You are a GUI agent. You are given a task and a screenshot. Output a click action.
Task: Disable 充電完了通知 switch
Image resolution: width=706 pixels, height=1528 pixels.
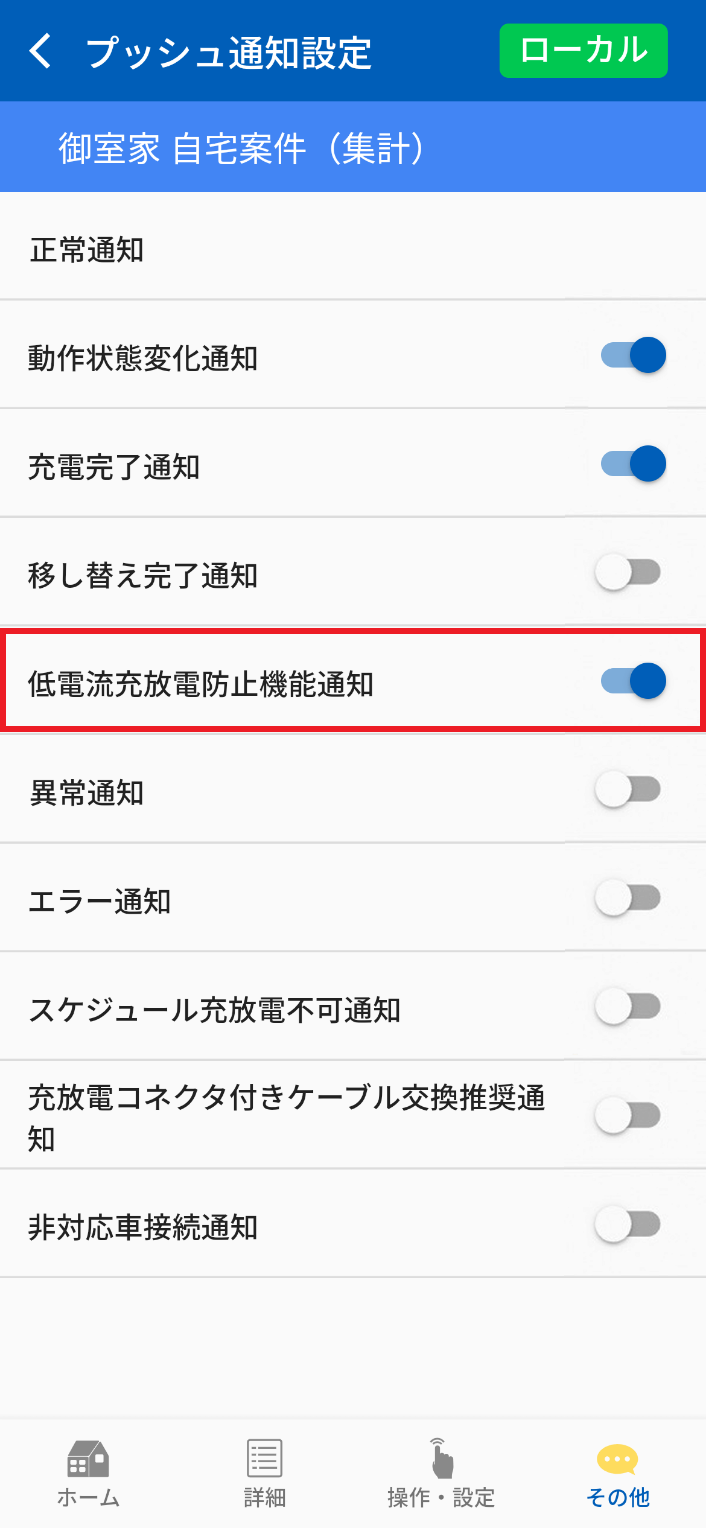[632, 464]
